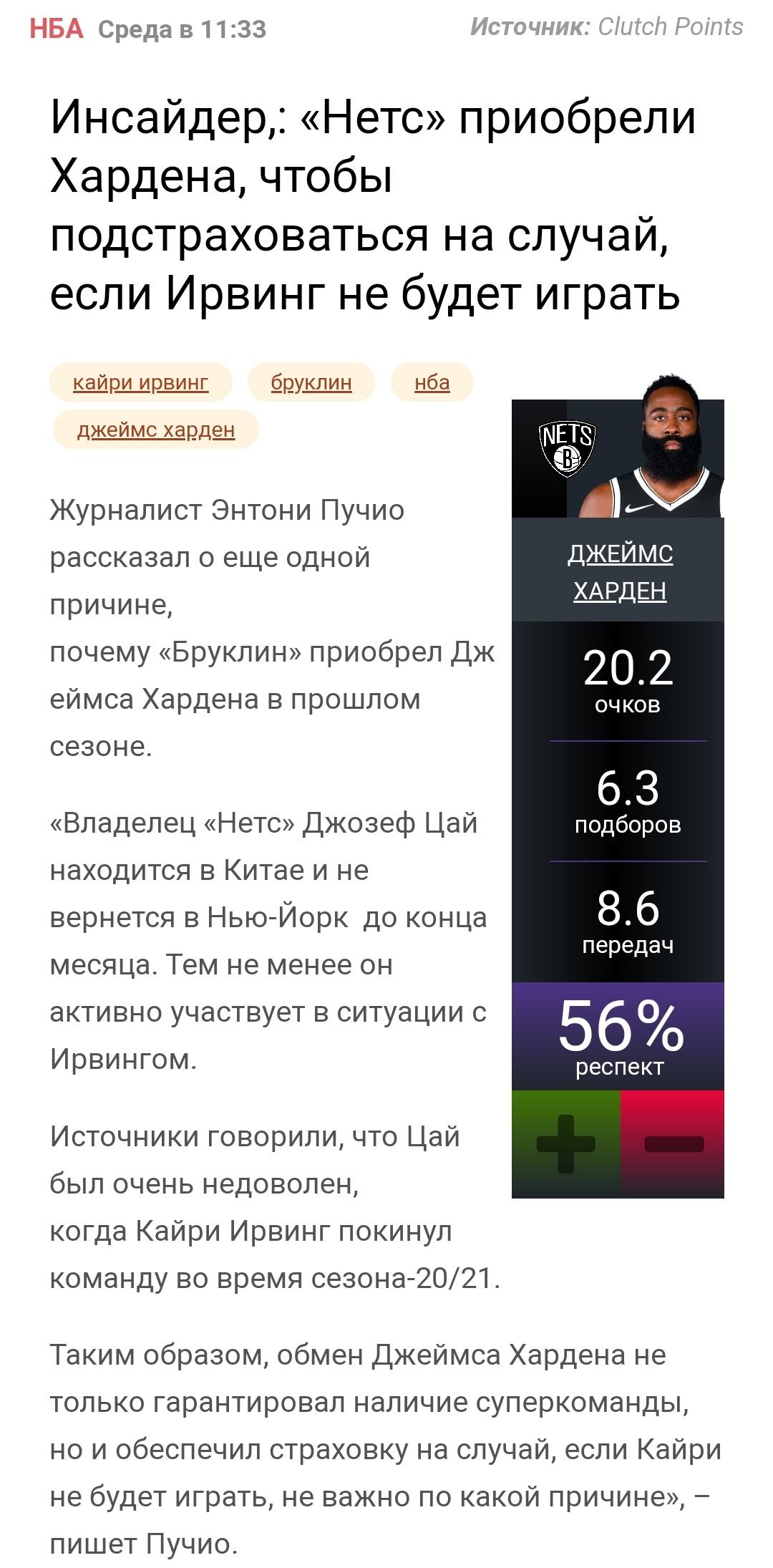Give Harden a plus respect vote
The image size is (773, 1568).
[x=566, y=1144]
